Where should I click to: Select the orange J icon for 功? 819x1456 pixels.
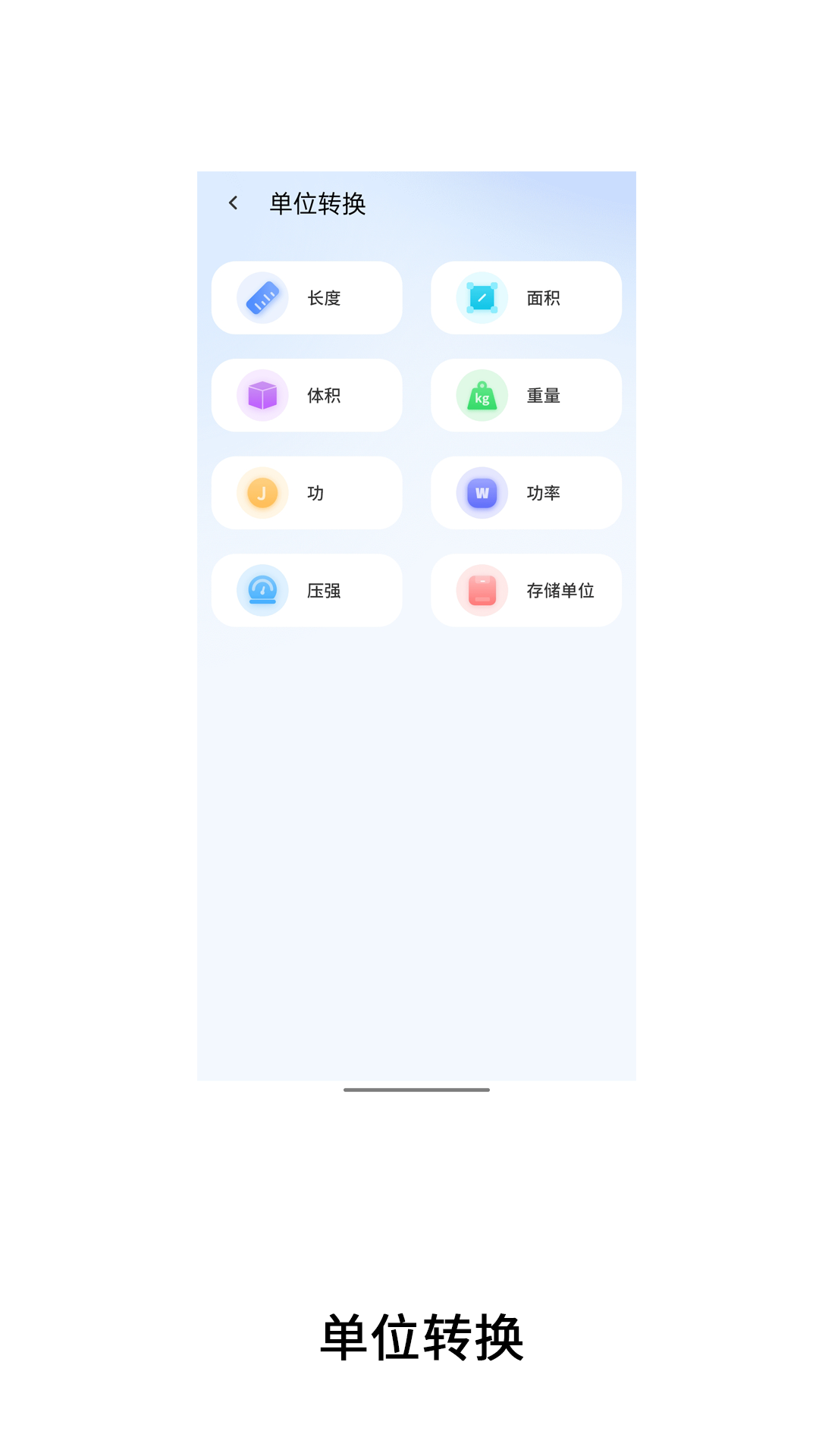261,493
